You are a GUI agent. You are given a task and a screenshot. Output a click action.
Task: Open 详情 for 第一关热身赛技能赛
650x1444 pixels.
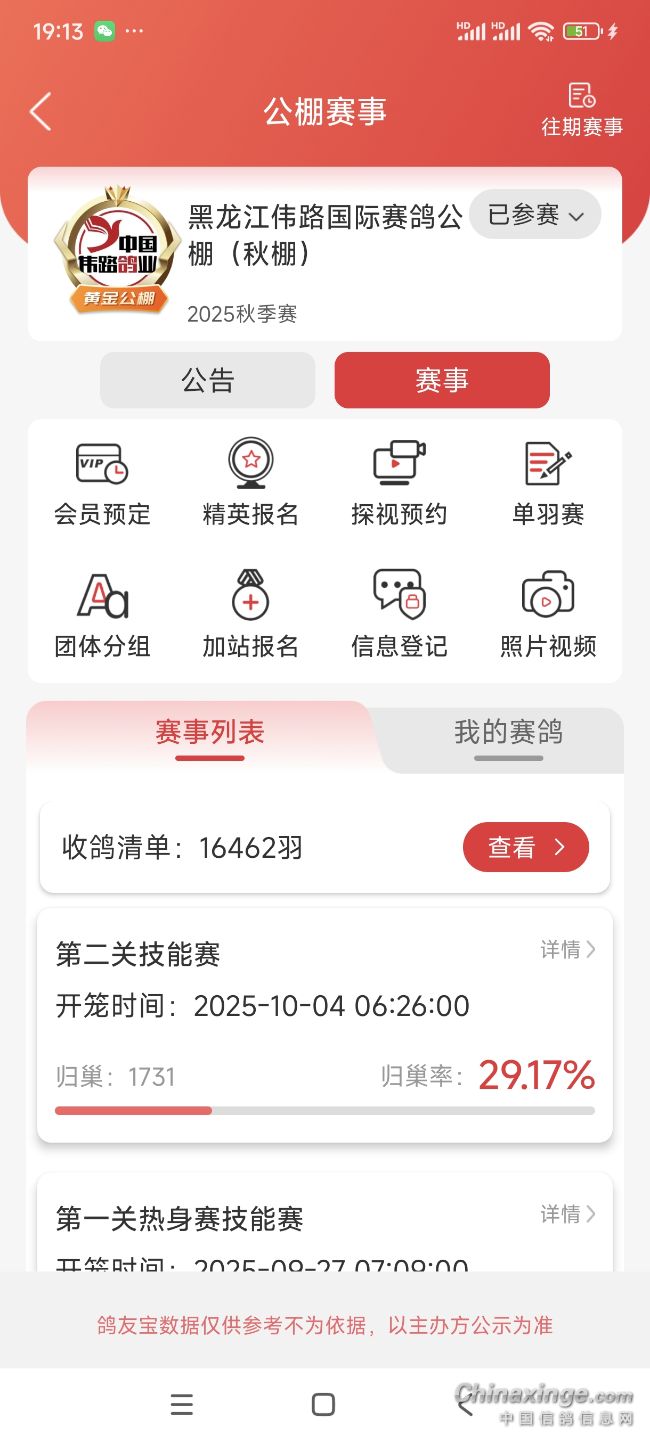(x=568, y=1214)
